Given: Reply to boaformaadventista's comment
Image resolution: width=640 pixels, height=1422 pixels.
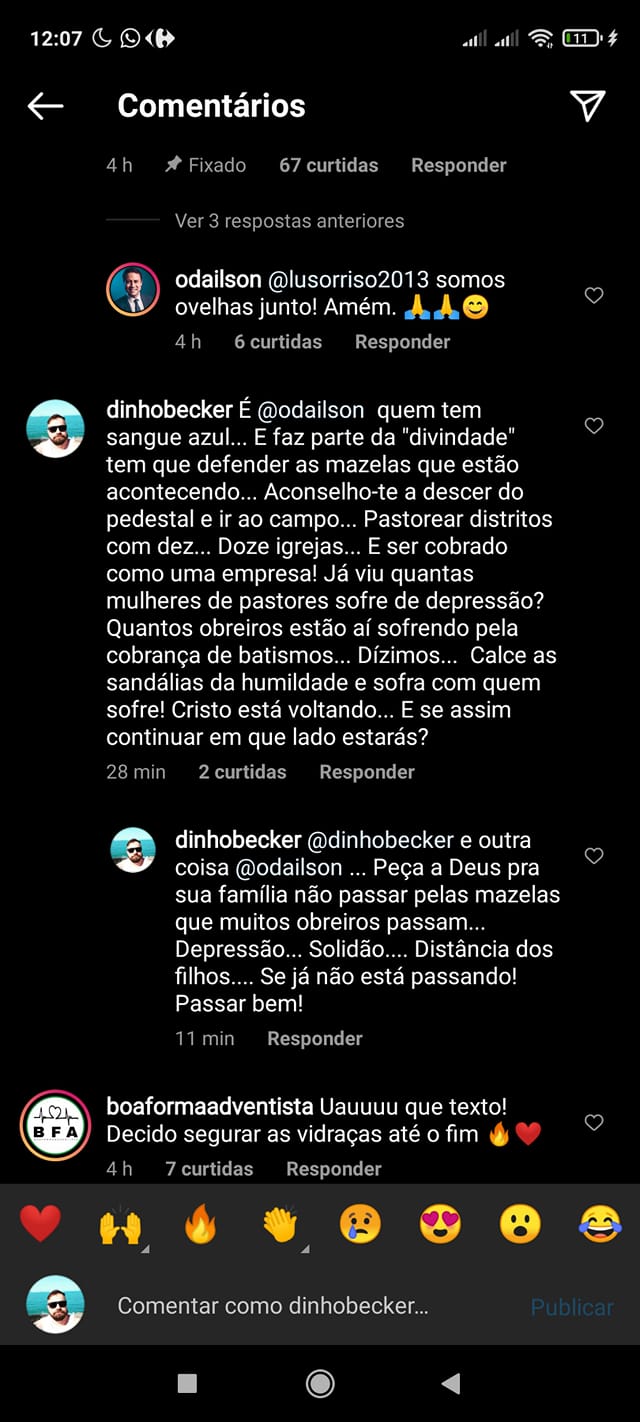Looking at the screenshot, I should [333, 1169].
